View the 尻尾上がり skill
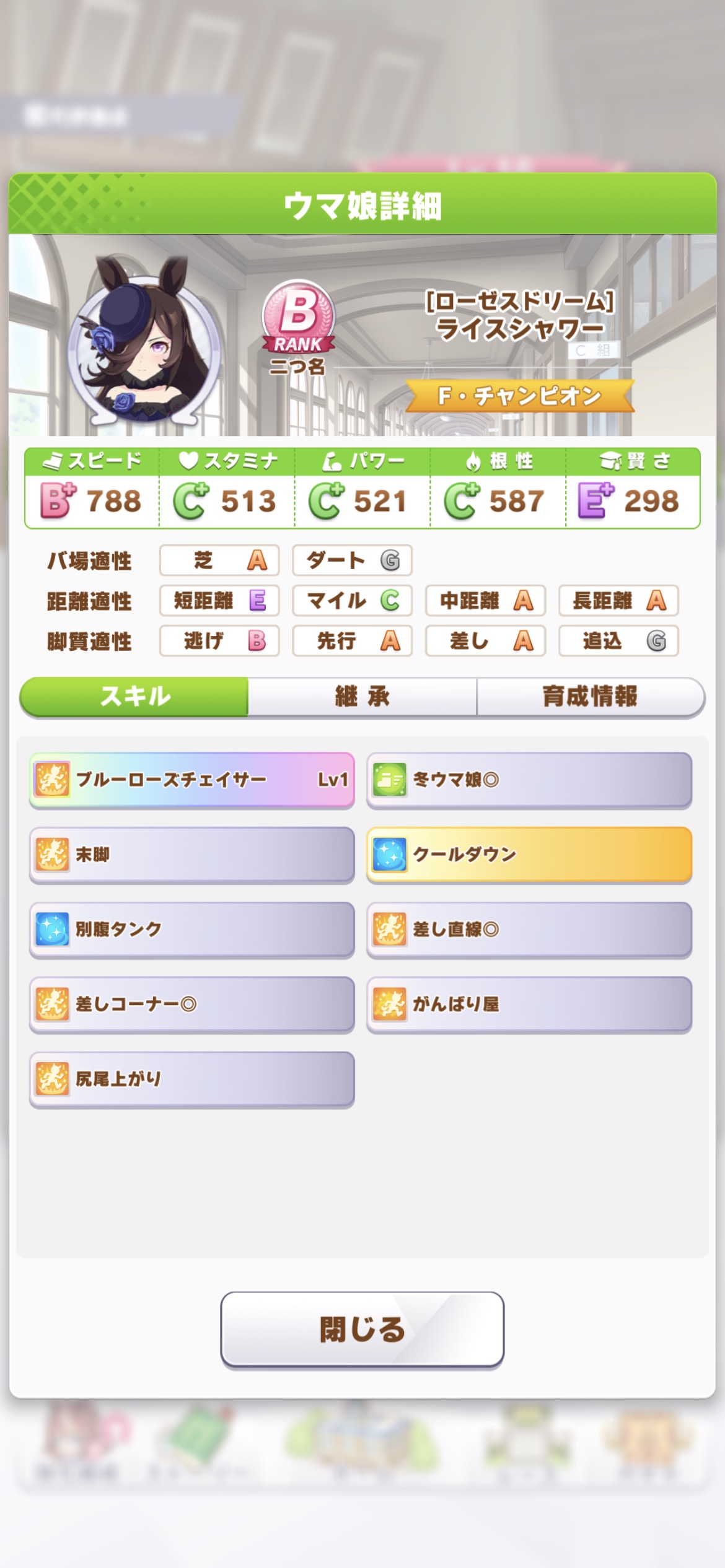This screenshot has width=725, height=1568. tap(191, 1079)
